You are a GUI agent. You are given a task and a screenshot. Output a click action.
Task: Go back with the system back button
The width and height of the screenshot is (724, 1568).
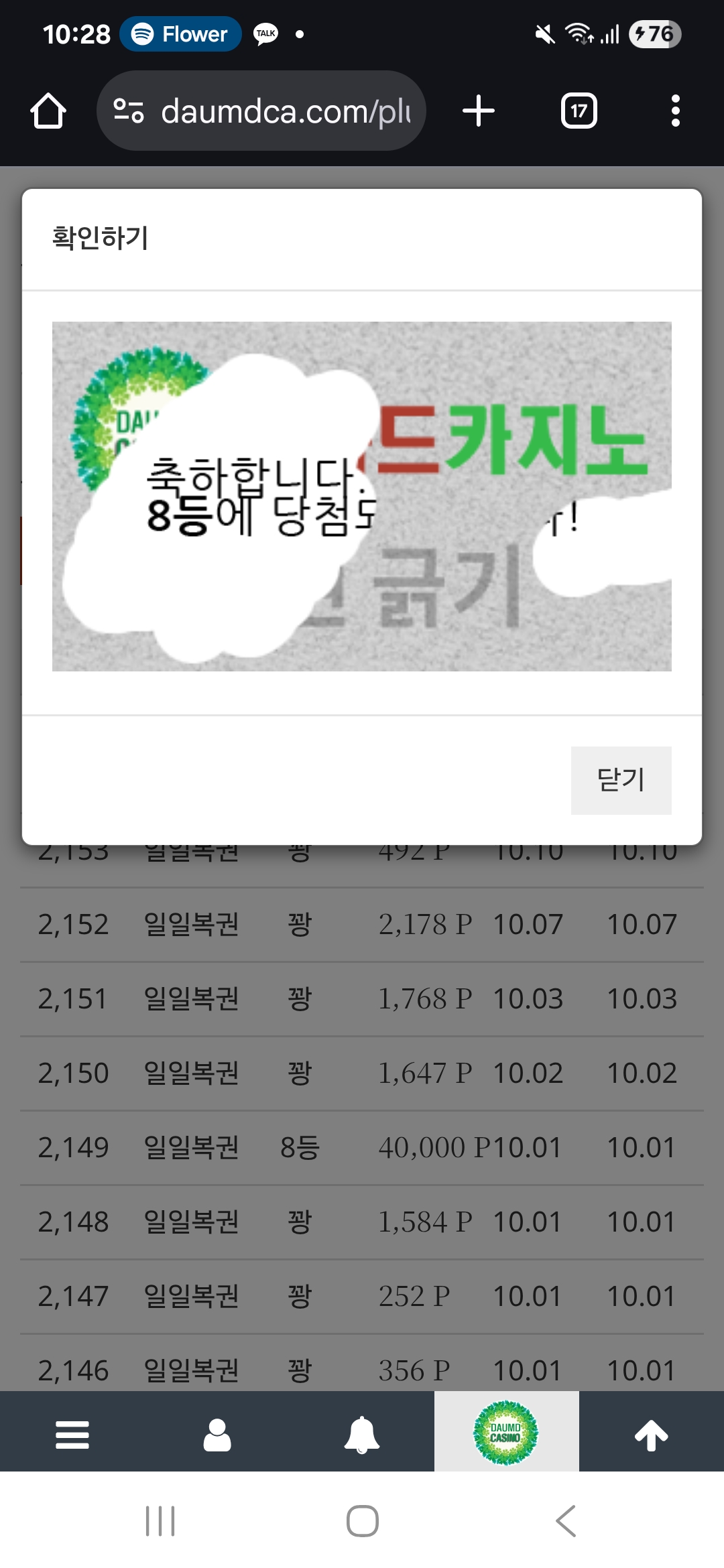click(566, 1520)
